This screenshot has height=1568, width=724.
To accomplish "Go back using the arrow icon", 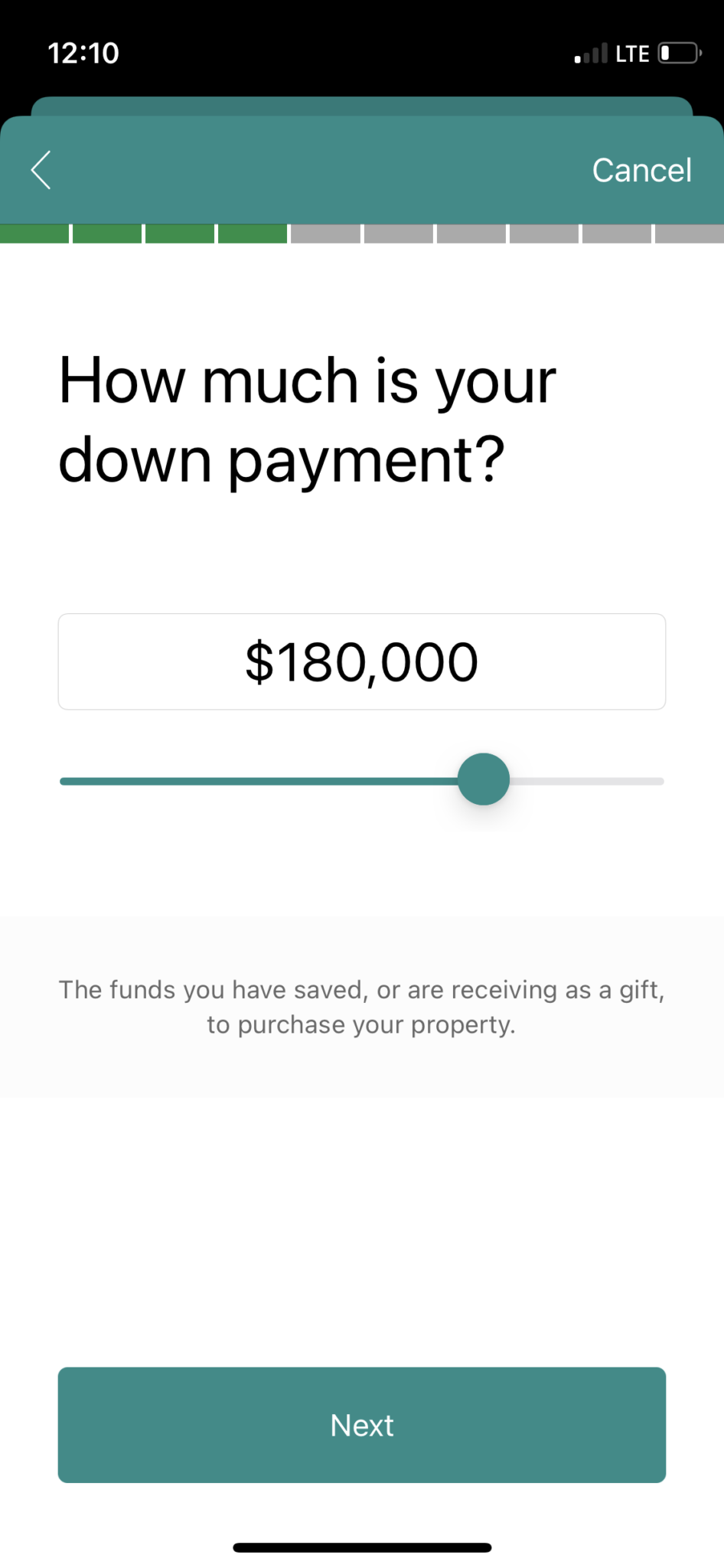I will [x=41, y=170].
